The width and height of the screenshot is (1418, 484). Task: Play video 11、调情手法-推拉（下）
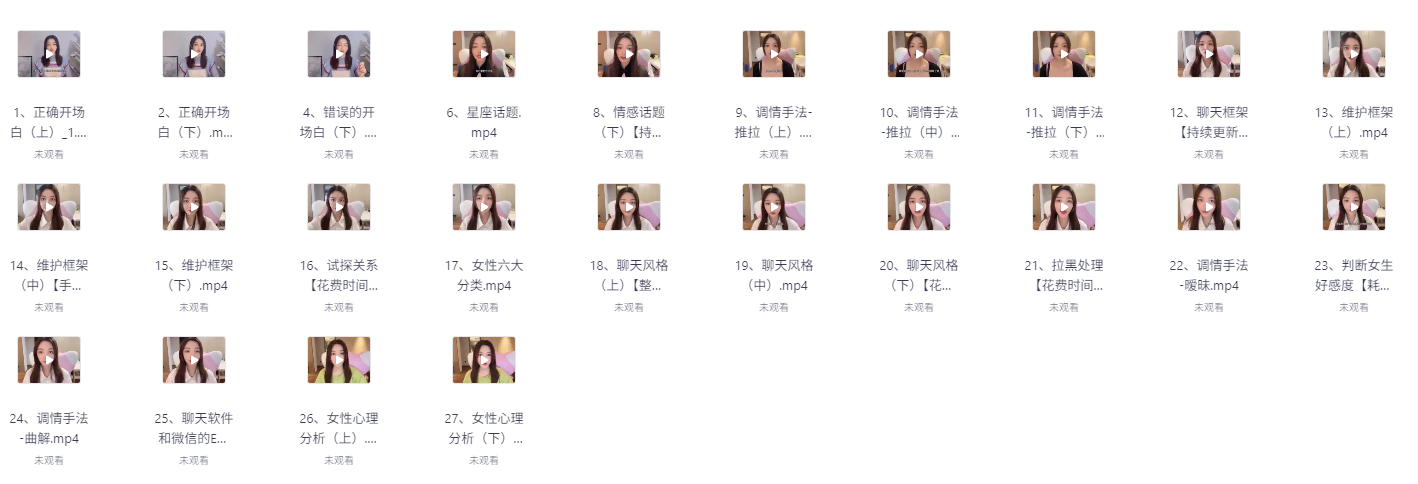pyautogui.click(x=1064, y=54)
